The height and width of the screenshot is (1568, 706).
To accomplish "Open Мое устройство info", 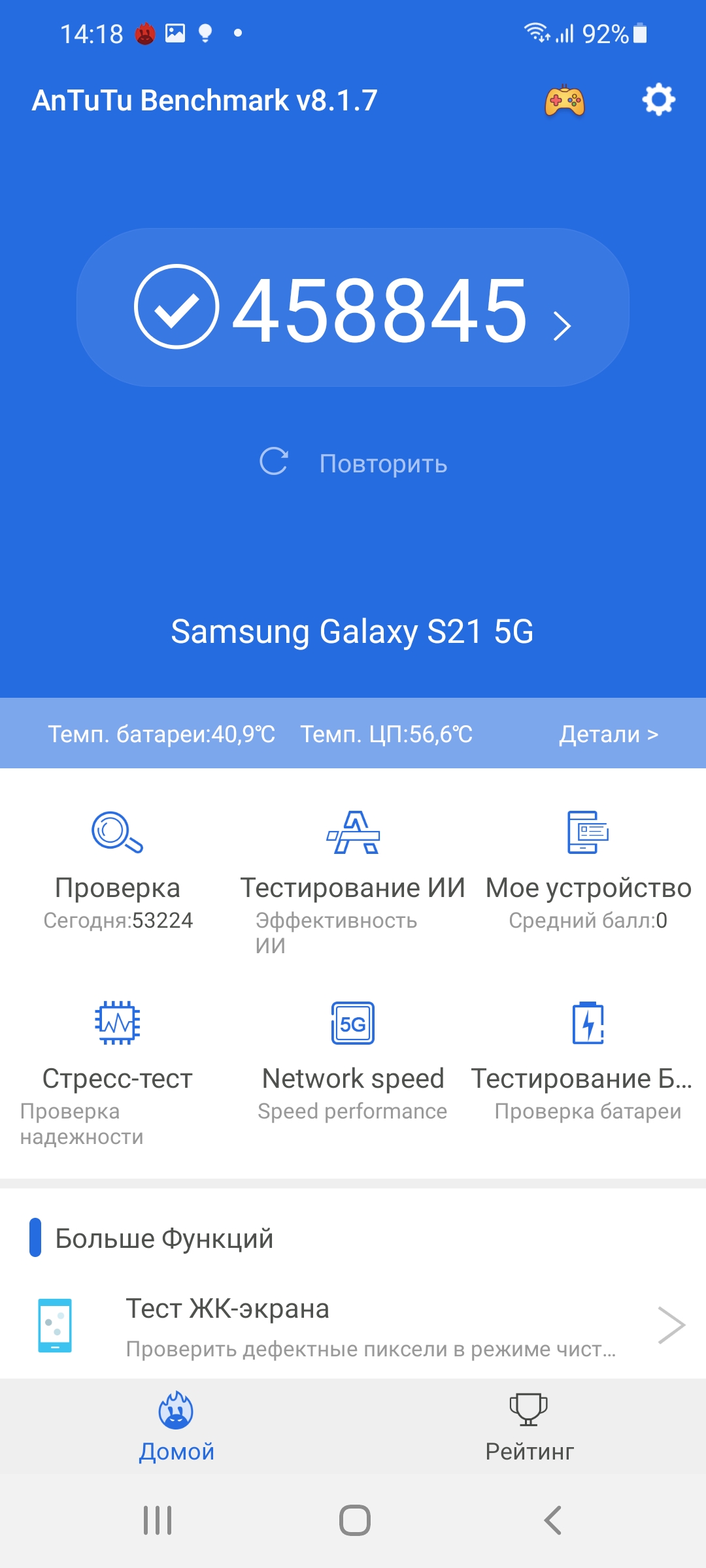I will click(588, 869).
